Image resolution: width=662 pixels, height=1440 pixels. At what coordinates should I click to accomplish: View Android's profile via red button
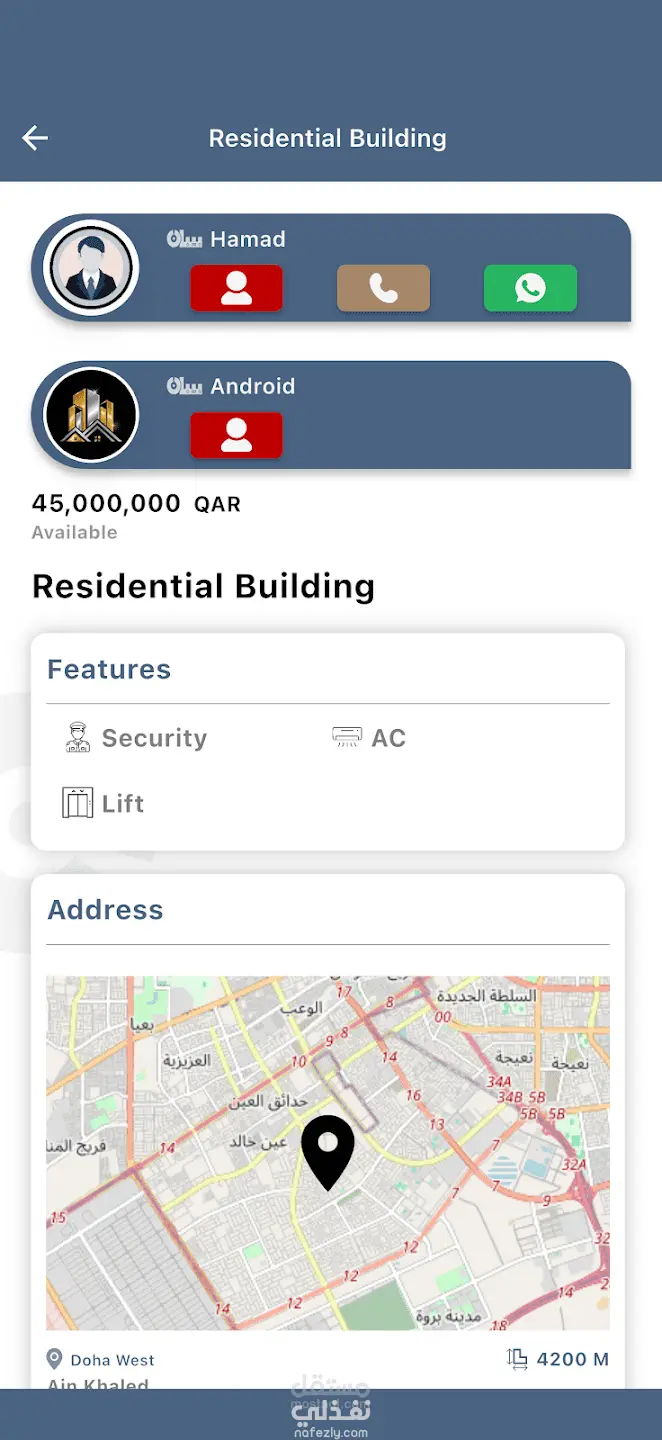pyautogui.click(x=236, y=435)
